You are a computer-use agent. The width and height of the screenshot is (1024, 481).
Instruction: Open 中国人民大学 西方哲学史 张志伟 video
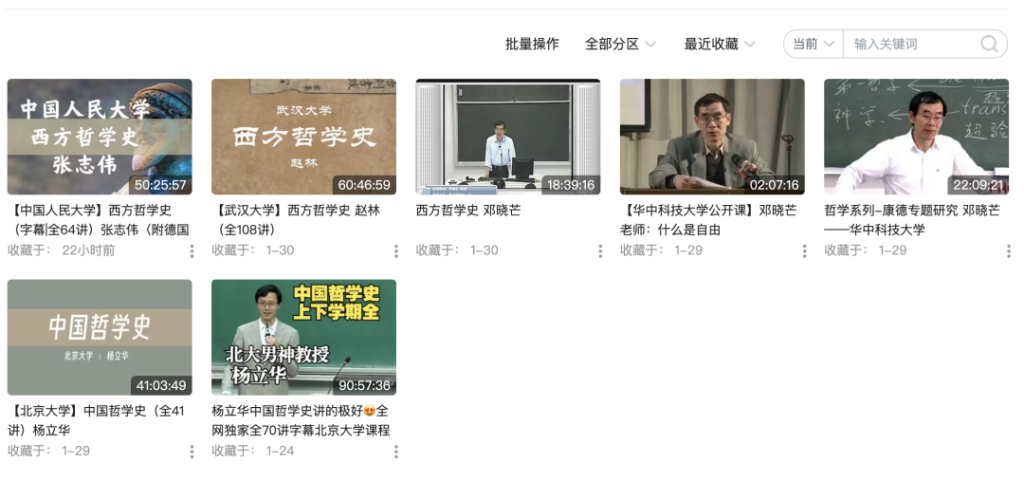click(99, 137)
